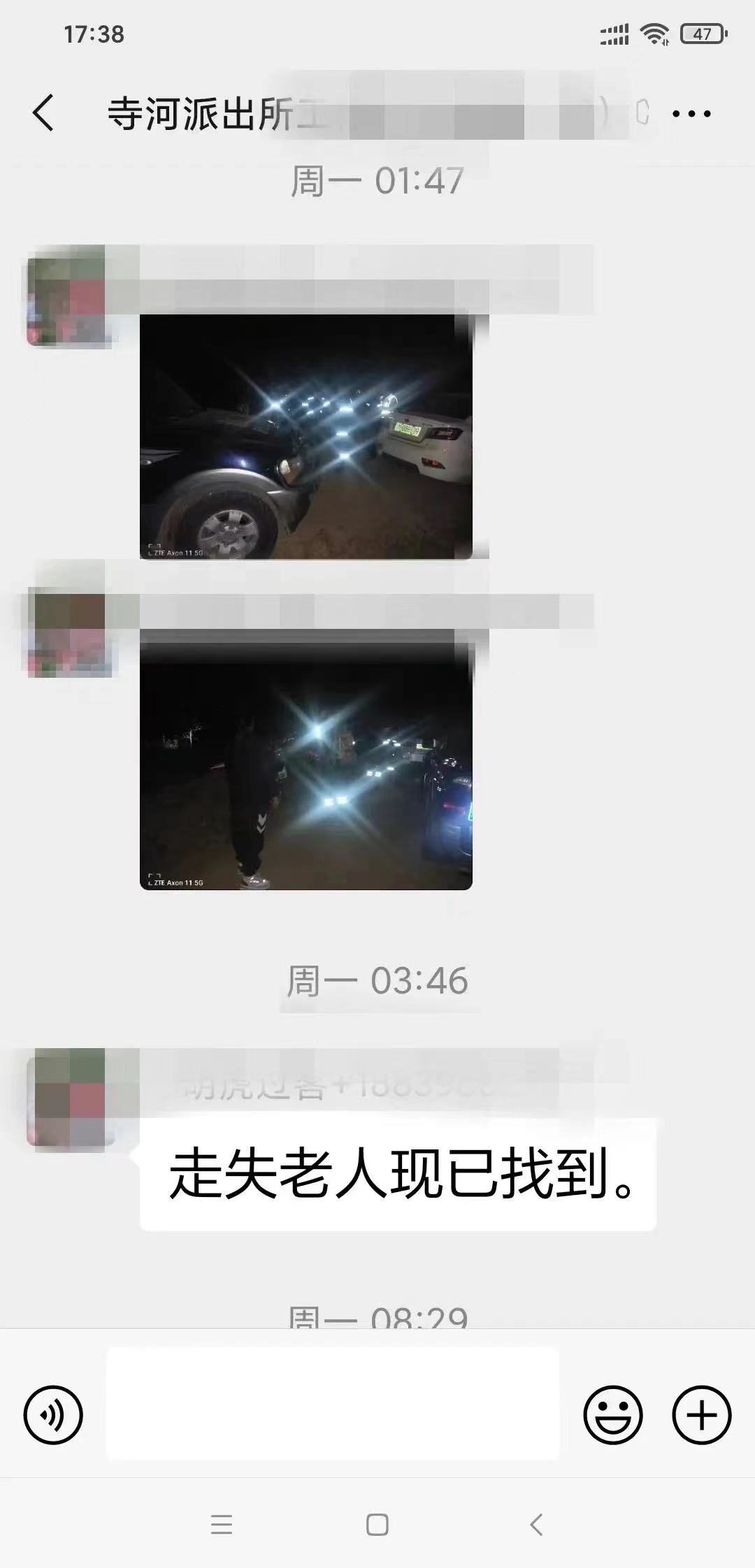The image size is (755, 1568).
Task: Open the plus attachments menu
Action: click(x=701, y=1414)
